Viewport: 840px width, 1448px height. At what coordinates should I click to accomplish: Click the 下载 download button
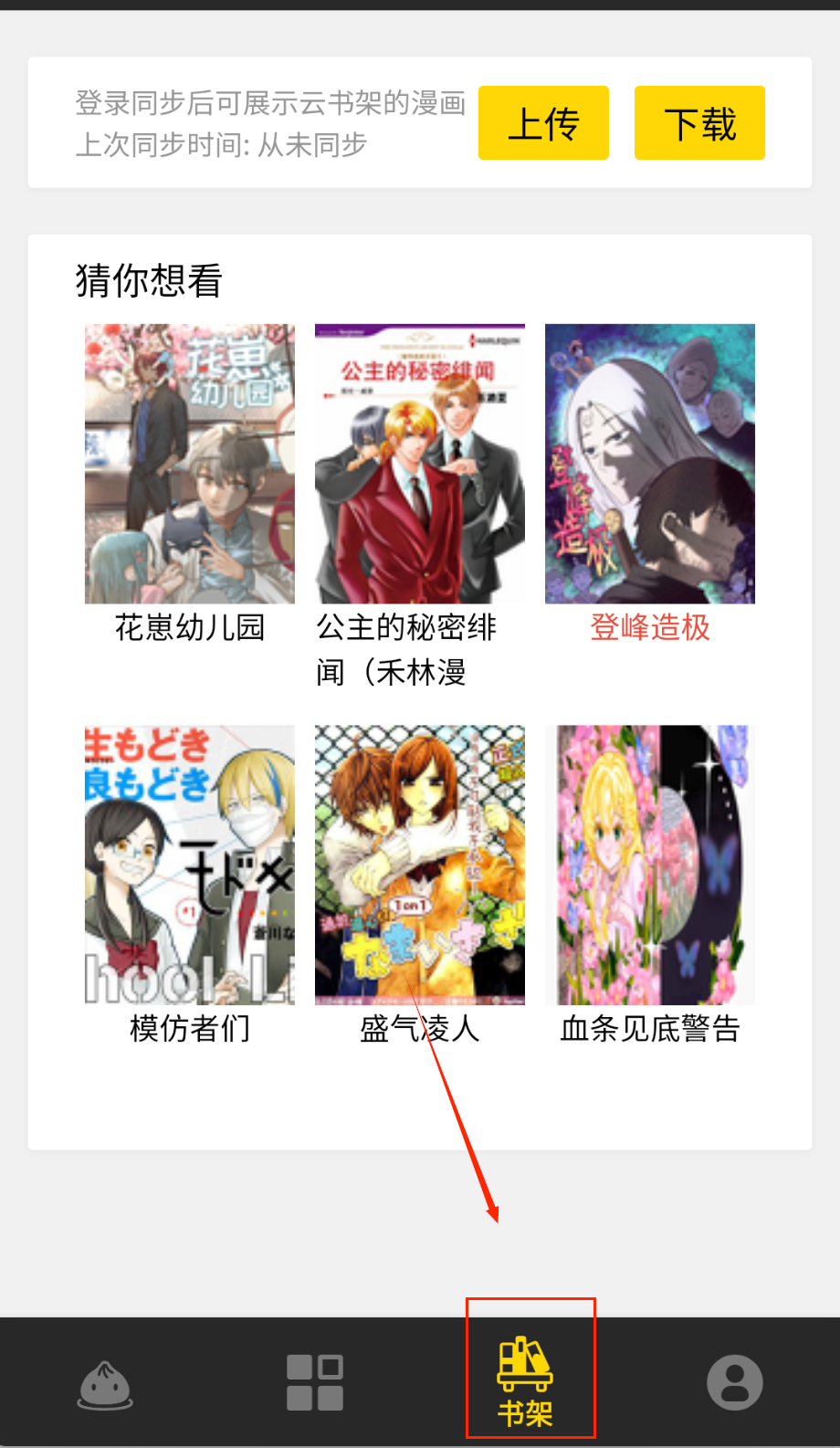click(x=699, y=122)
